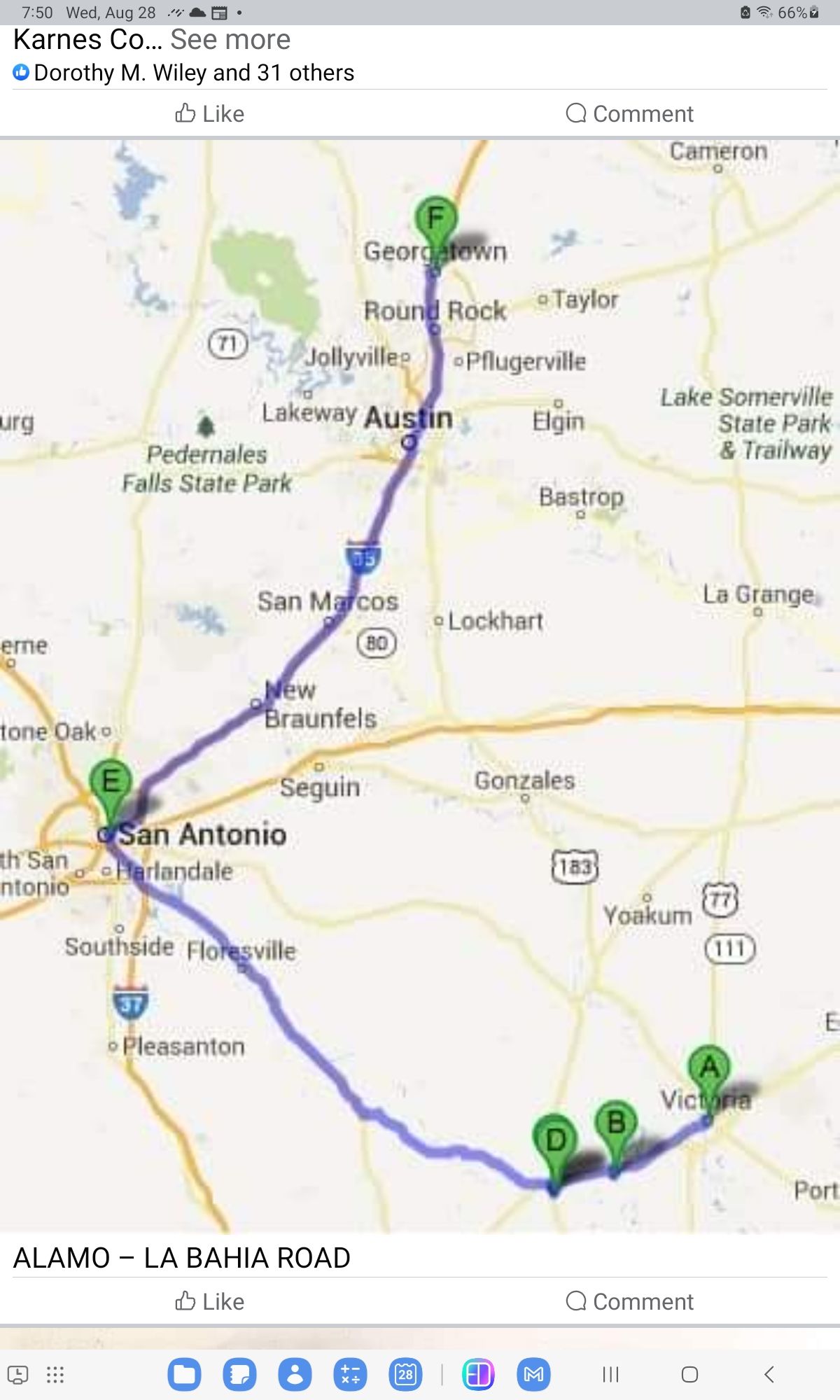Like the ALAMO – LA BAHIA ROAD post
Screen dimensions: 840x1400
point(209,1301)
